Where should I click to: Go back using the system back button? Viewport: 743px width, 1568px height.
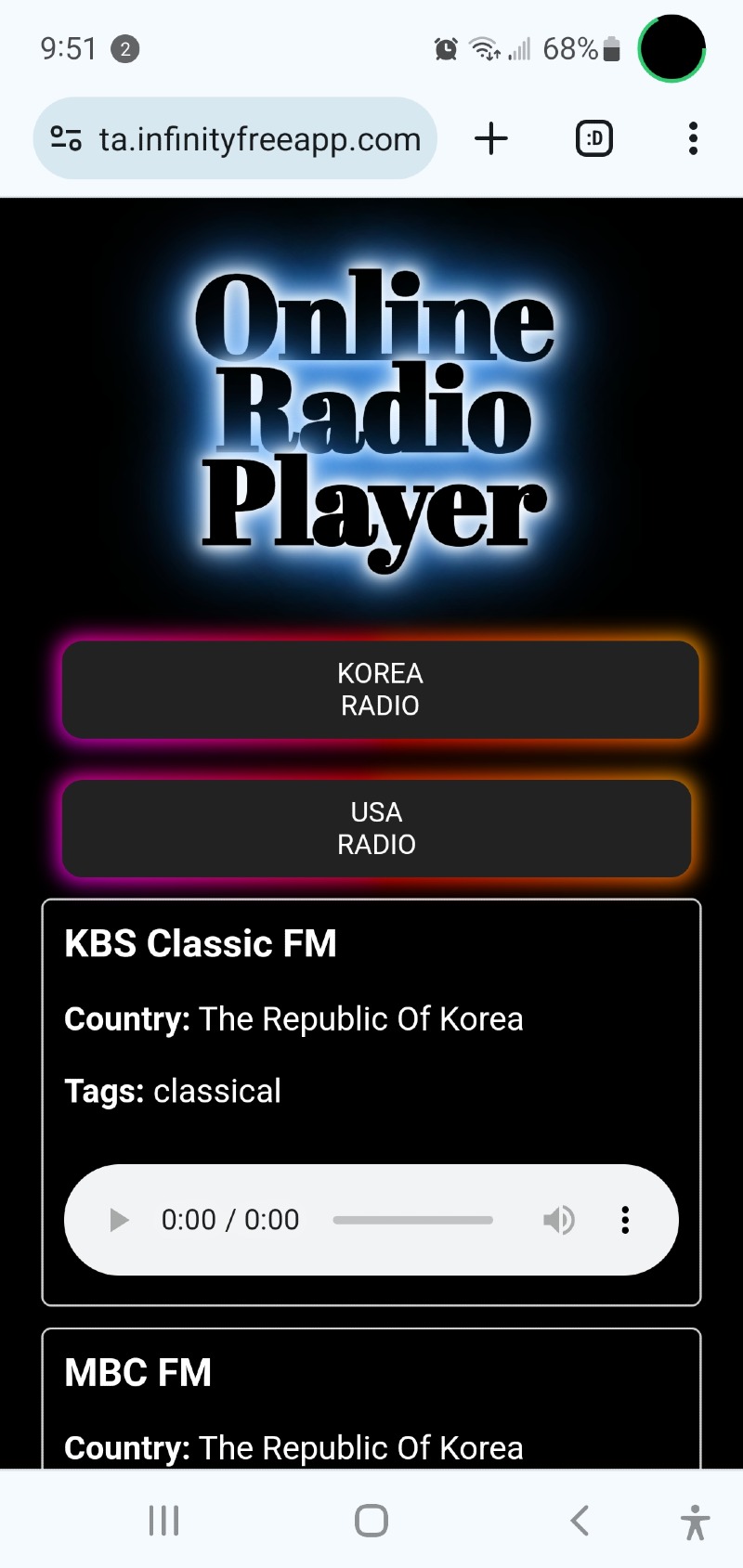coord(580,1521)
